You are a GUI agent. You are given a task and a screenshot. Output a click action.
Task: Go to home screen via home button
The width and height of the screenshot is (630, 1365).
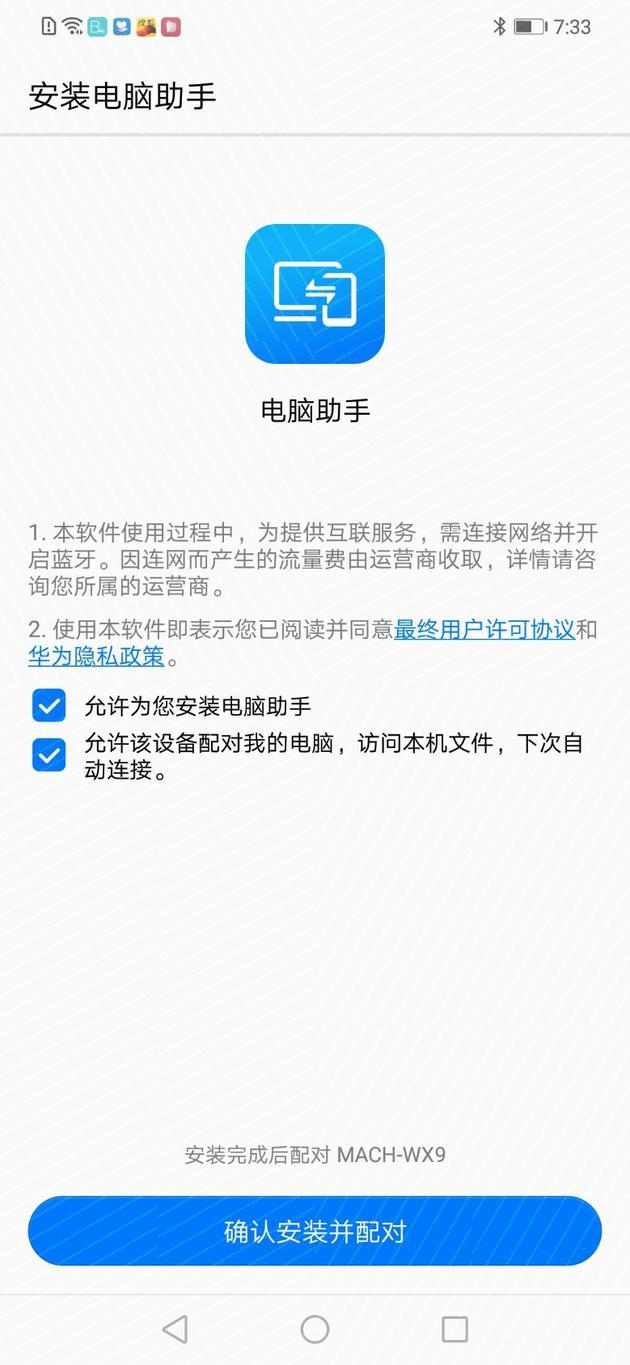click(x=315, y=1329)
